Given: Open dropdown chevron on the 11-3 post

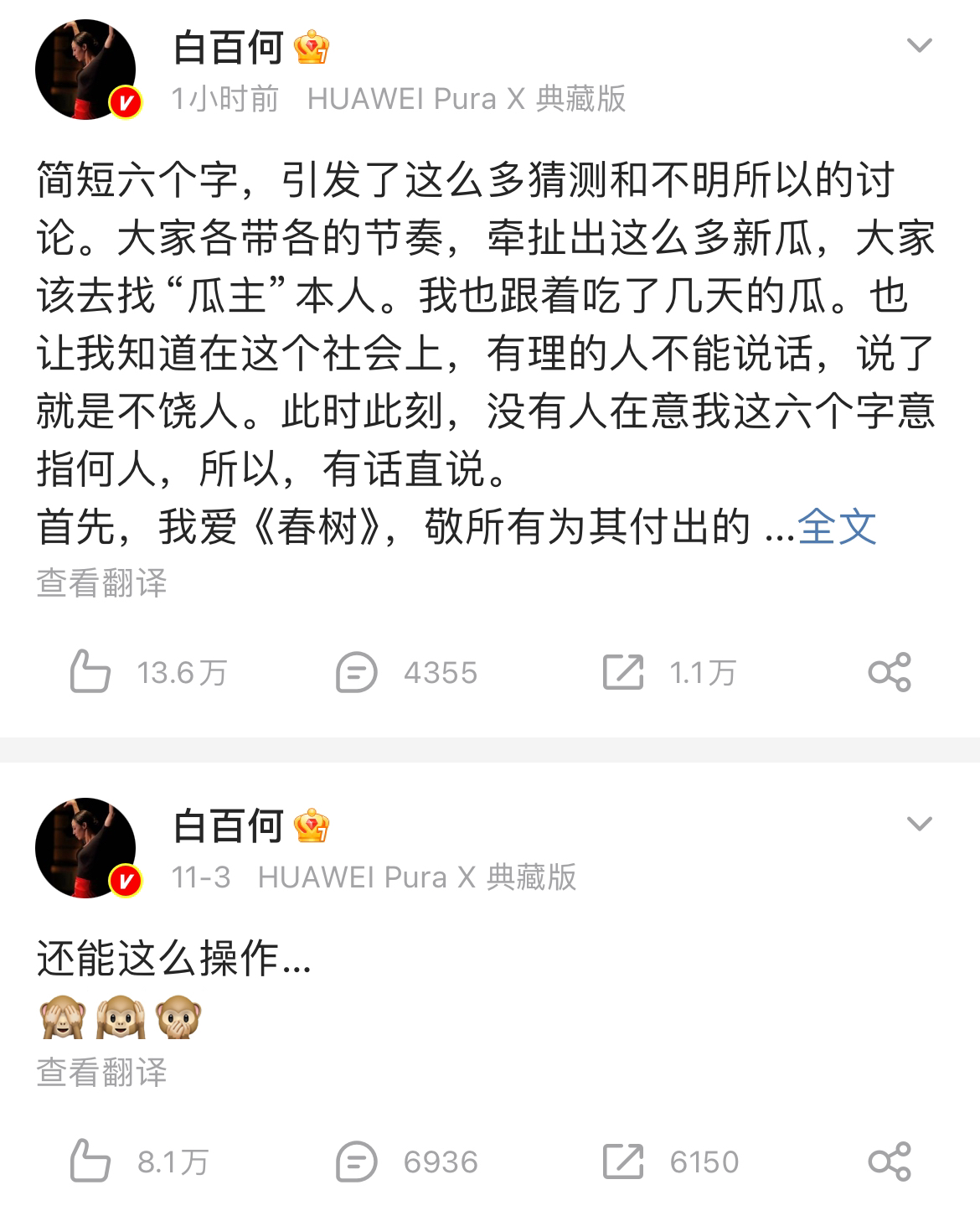Looking at the screenshot, I should pos(920,825).
